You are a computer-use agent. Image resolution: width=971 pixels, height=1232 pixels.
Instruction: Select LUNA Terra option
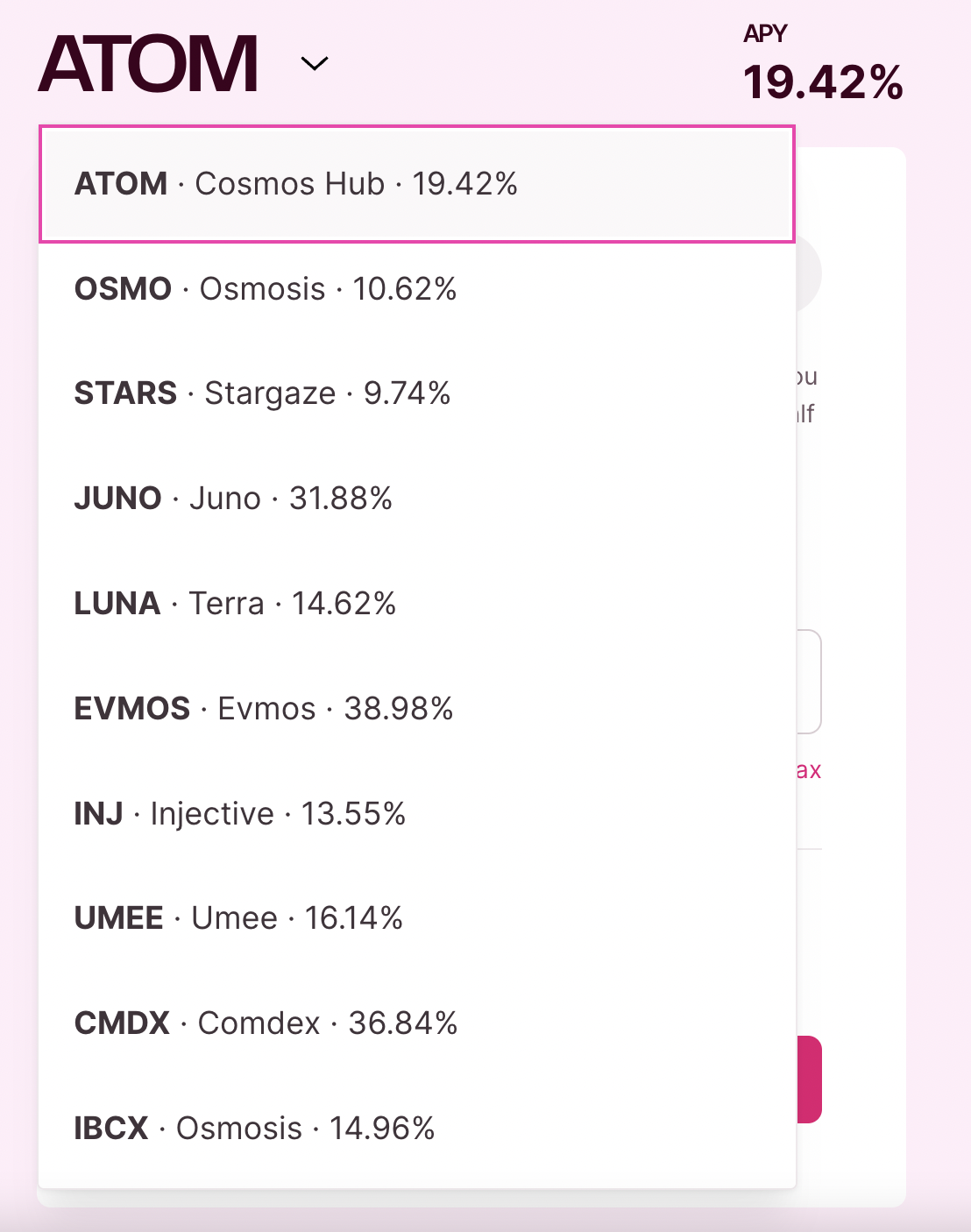pos(235,604)
